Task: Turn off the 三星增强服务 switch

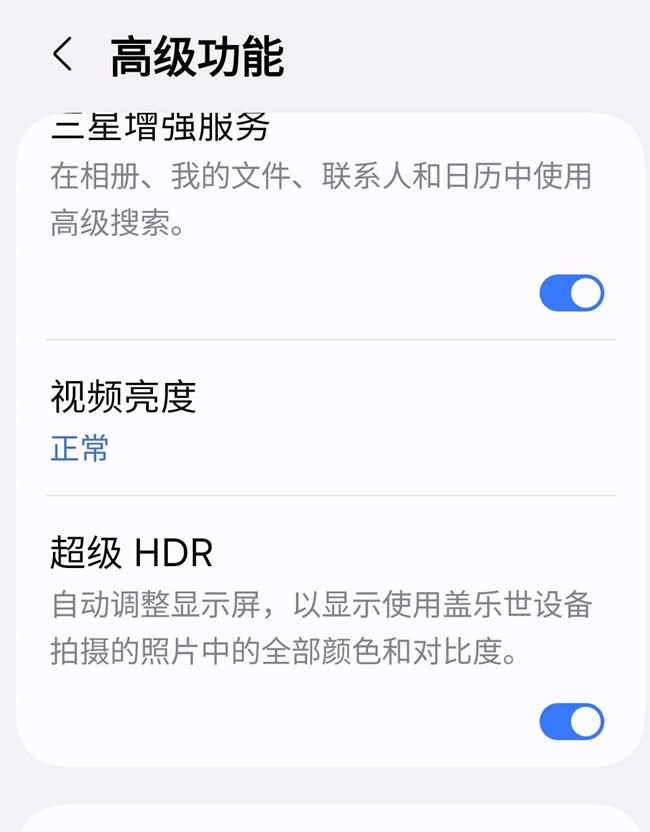Action: [x=571, y=293]
